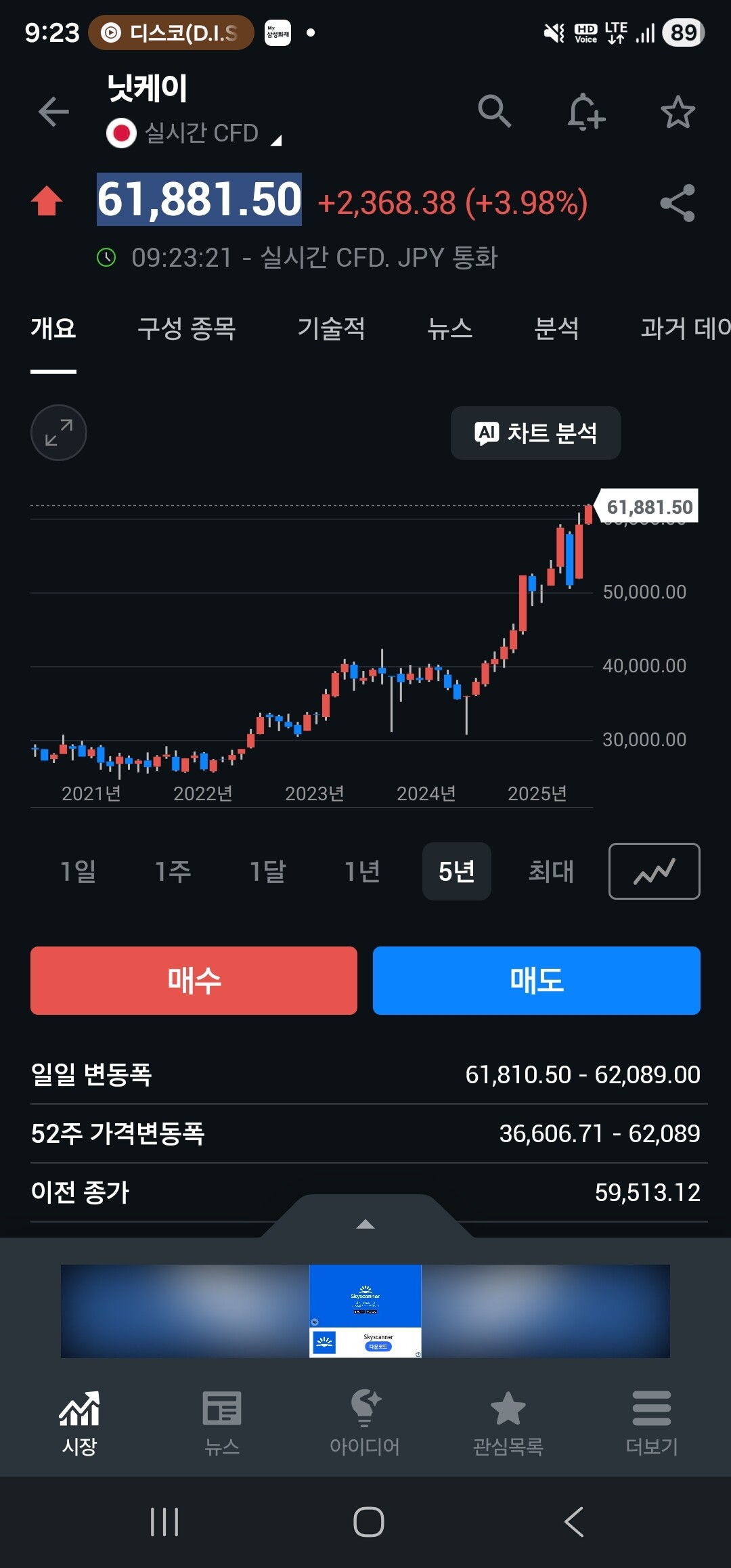Switch to the 분석 tab

point(556,328)
